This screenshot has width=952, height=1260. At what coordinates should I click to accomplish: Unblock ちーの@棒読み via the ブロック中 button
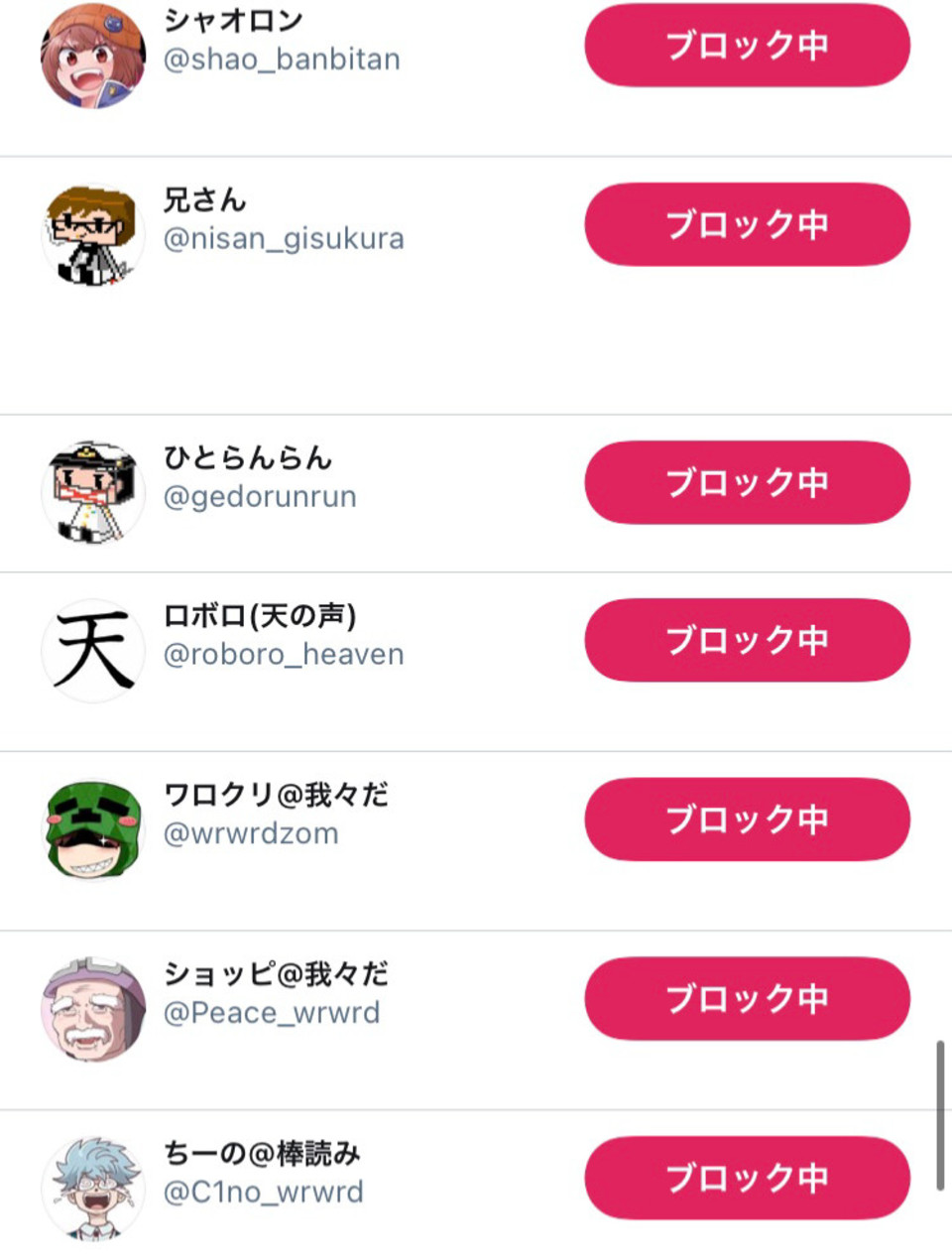point(747,1179)
